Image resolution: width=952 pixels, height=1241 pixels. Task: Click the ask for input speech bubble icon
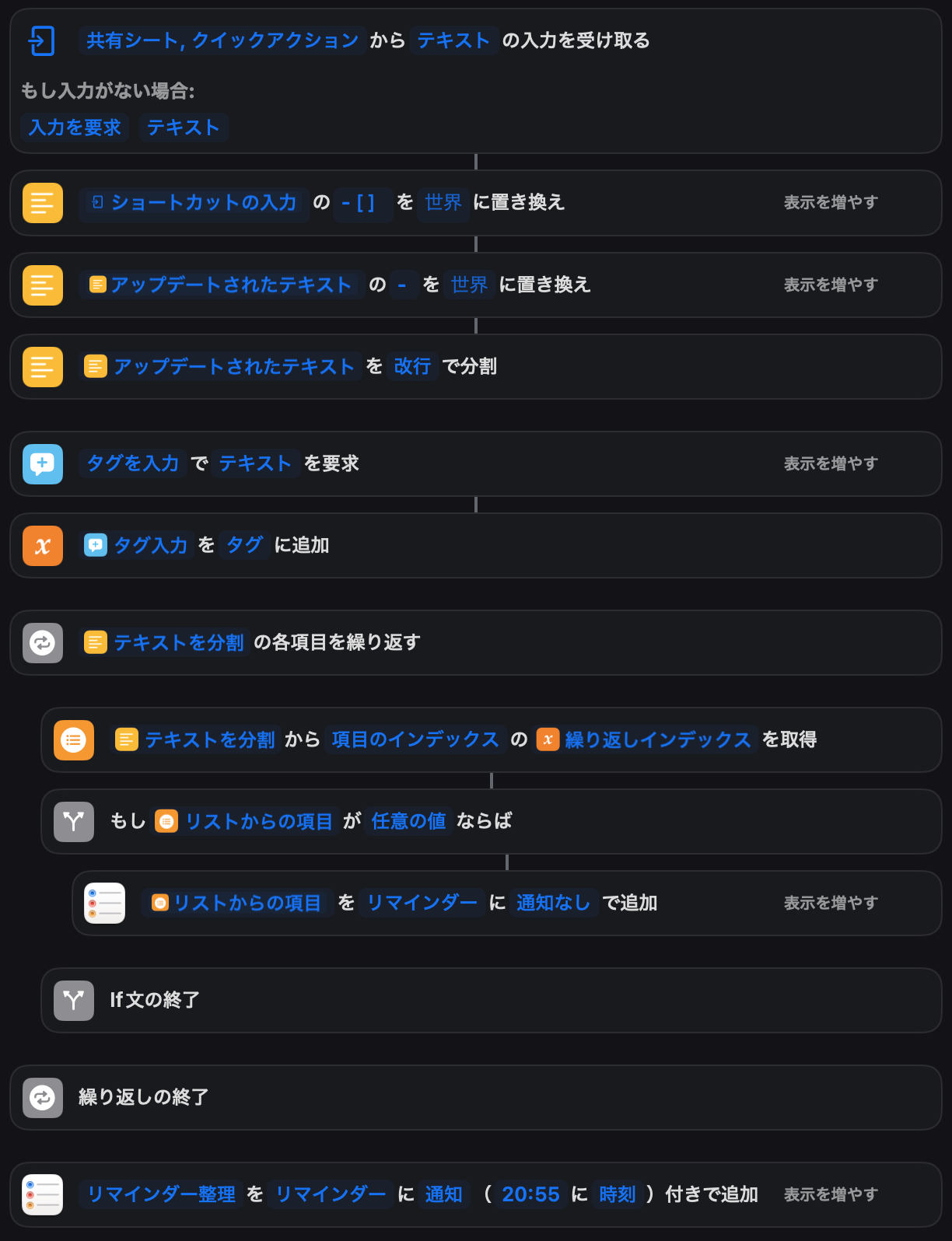point(42,464)
